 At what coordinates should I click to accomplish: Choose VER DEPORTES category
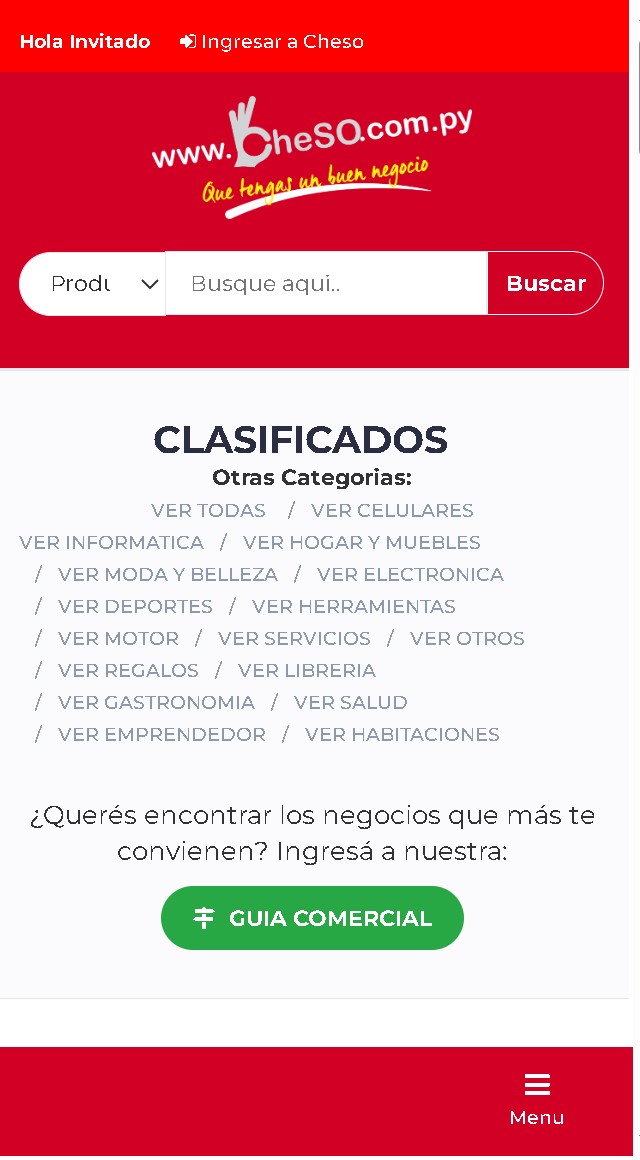(135, 607)
